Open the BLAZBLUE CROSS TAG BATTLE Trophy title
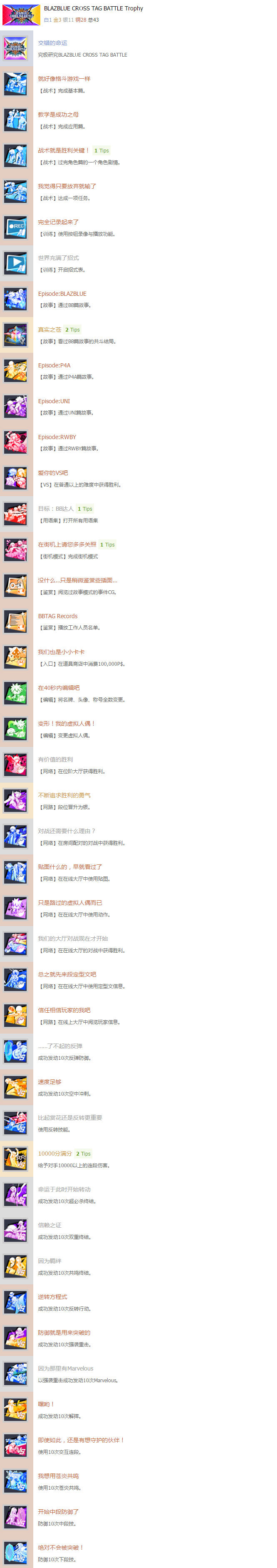Viewport: 277px width, 1568px height. [94, 8]
